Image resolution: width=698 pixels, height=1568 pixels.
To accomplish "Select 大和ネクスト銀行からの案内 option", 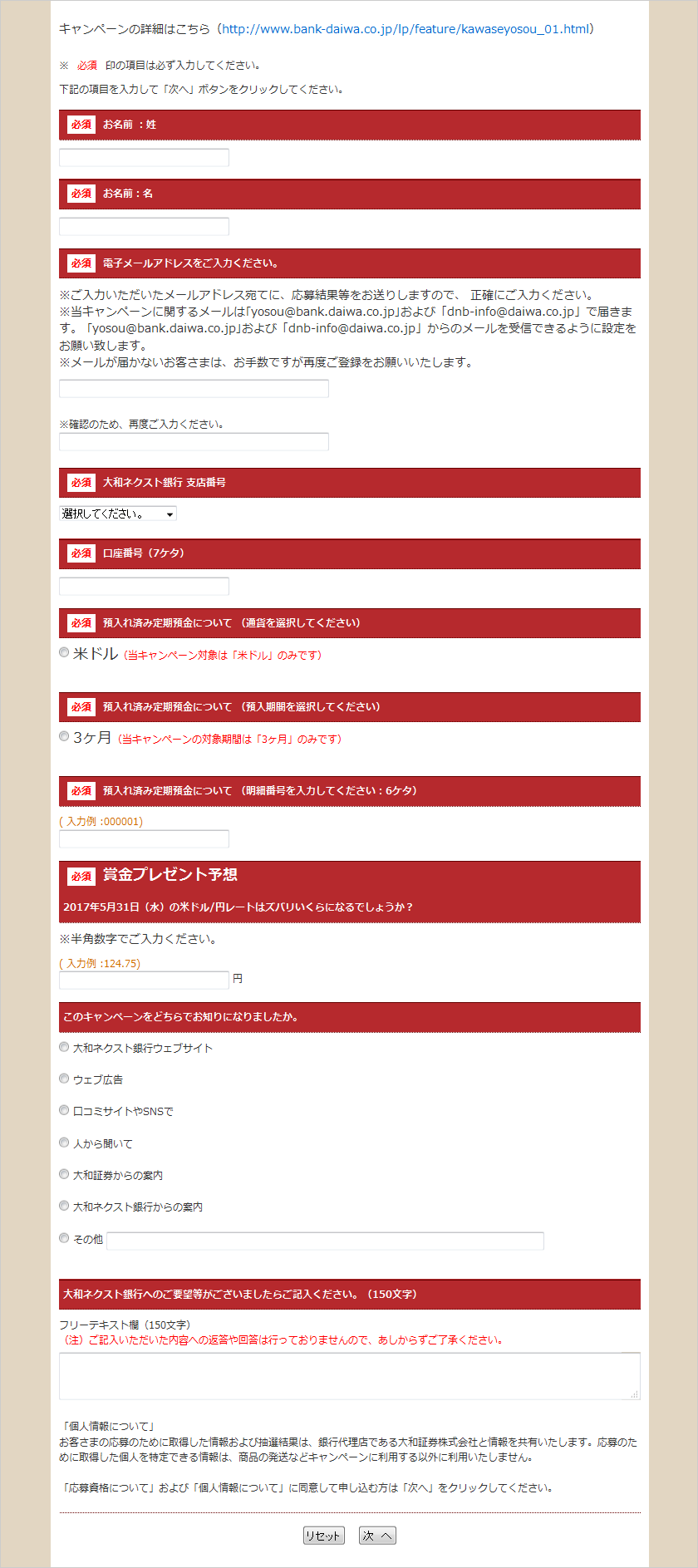I will click(64, 1207).
